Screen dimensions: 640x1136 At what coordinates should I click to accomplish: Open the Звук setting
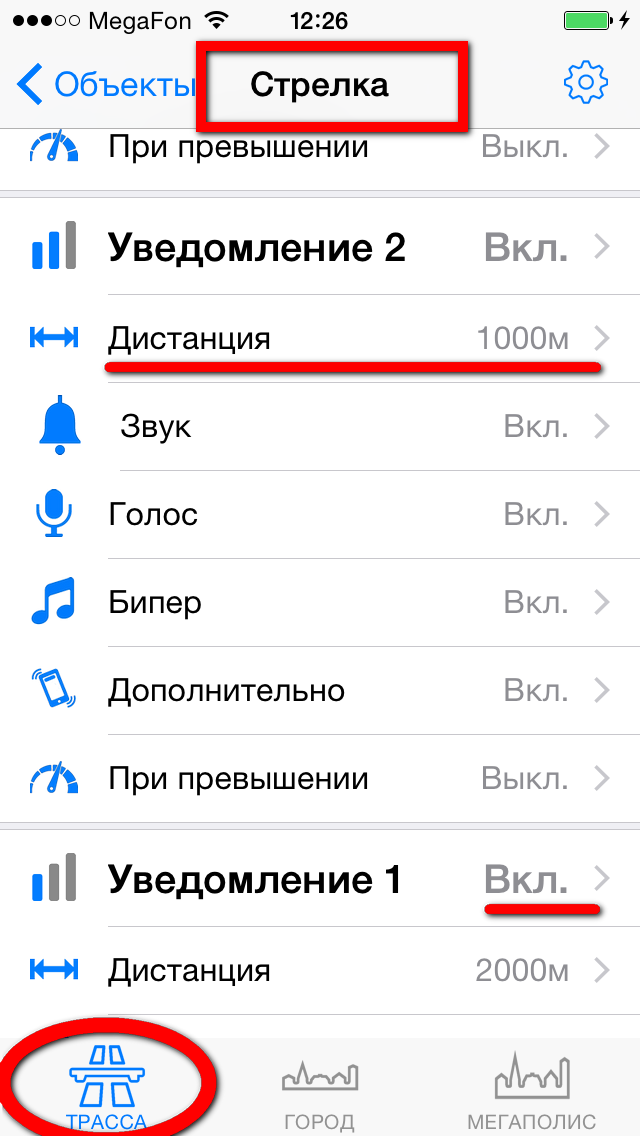(x=320, y=427)
